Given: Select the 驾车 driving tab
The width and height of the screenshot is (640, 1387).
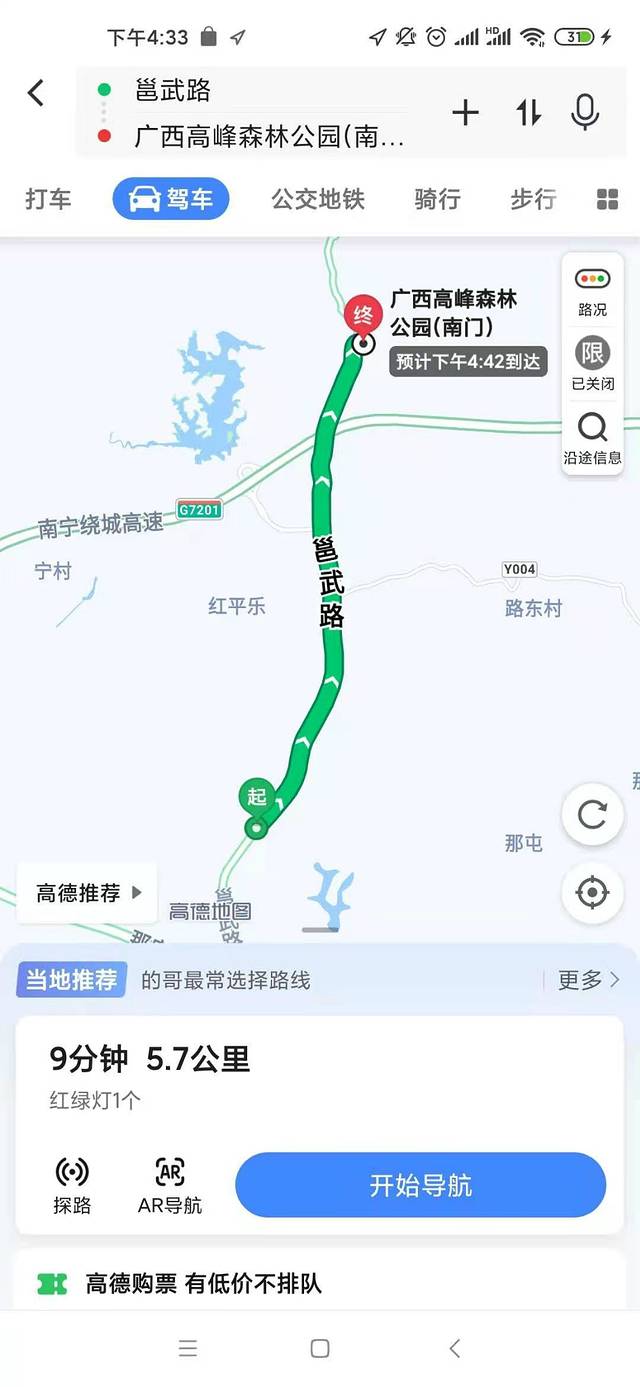Looking at the screenshot, I should tap(171, 199).
